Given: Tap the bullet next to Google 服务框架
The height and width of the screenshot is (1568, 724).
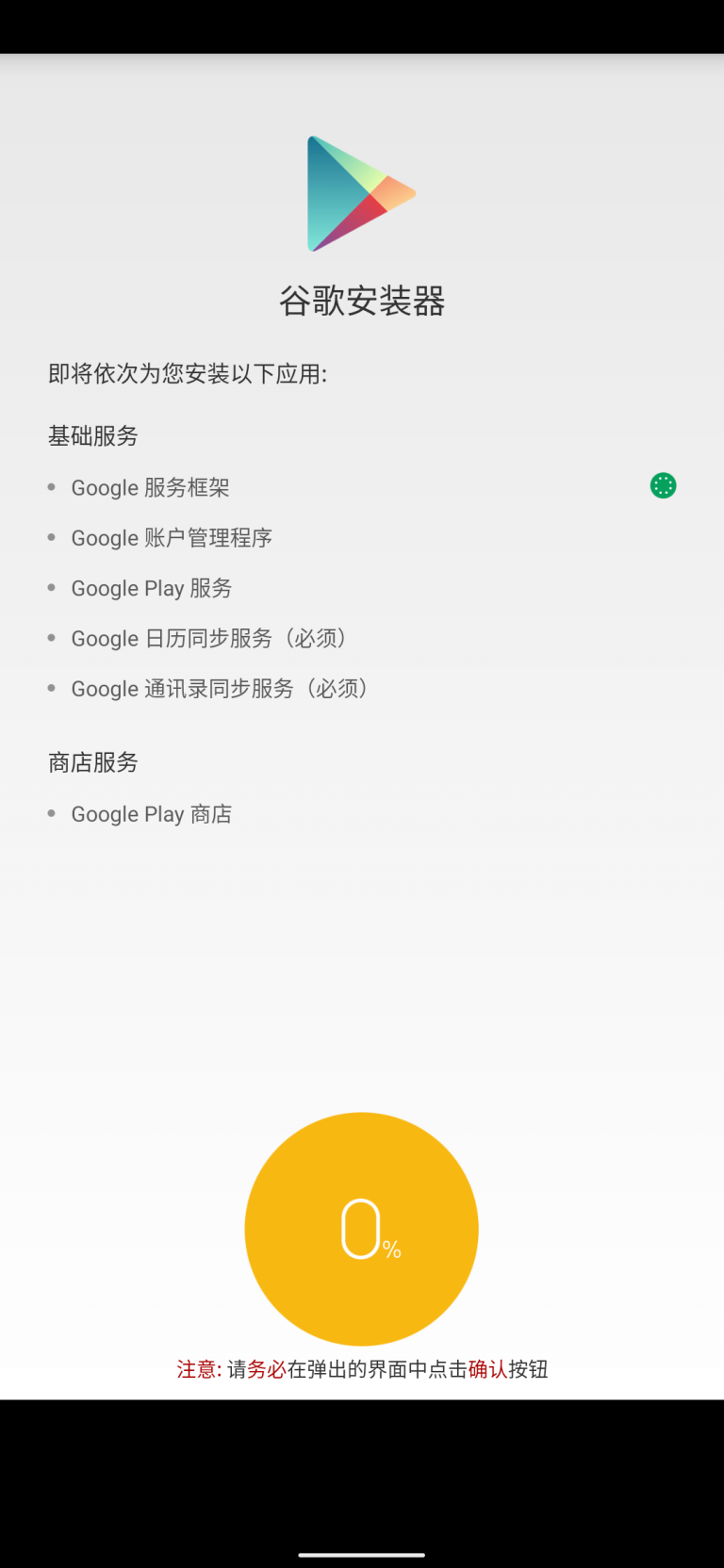Looking at the screenshot, I should (52, 486).
